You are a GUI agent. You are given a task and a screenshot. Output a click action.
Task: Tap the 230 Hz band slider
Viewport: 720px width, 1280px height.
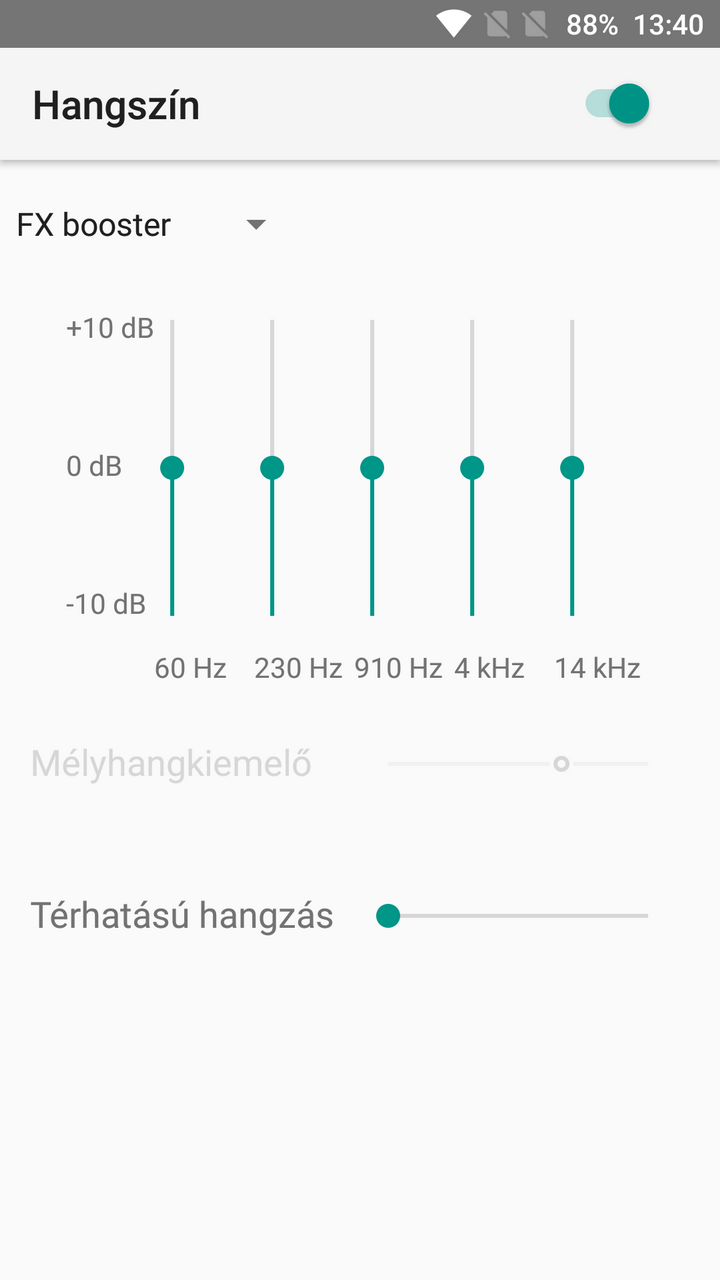click(272, 467)
